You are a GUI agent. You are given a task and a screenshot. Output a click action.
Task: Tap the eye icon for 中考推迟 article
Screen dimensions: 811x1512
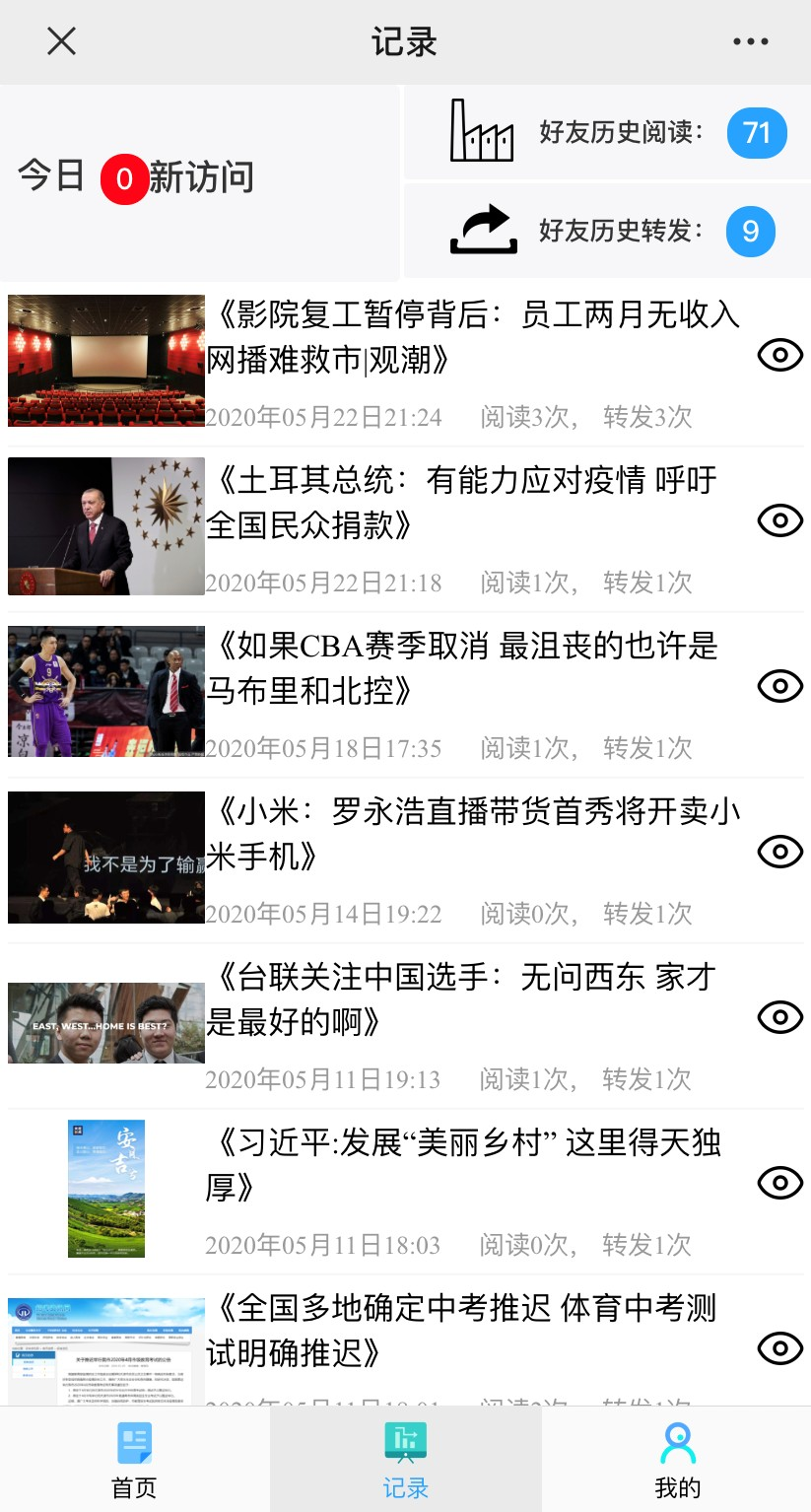pyautogui.click(x=780, y=1348)
